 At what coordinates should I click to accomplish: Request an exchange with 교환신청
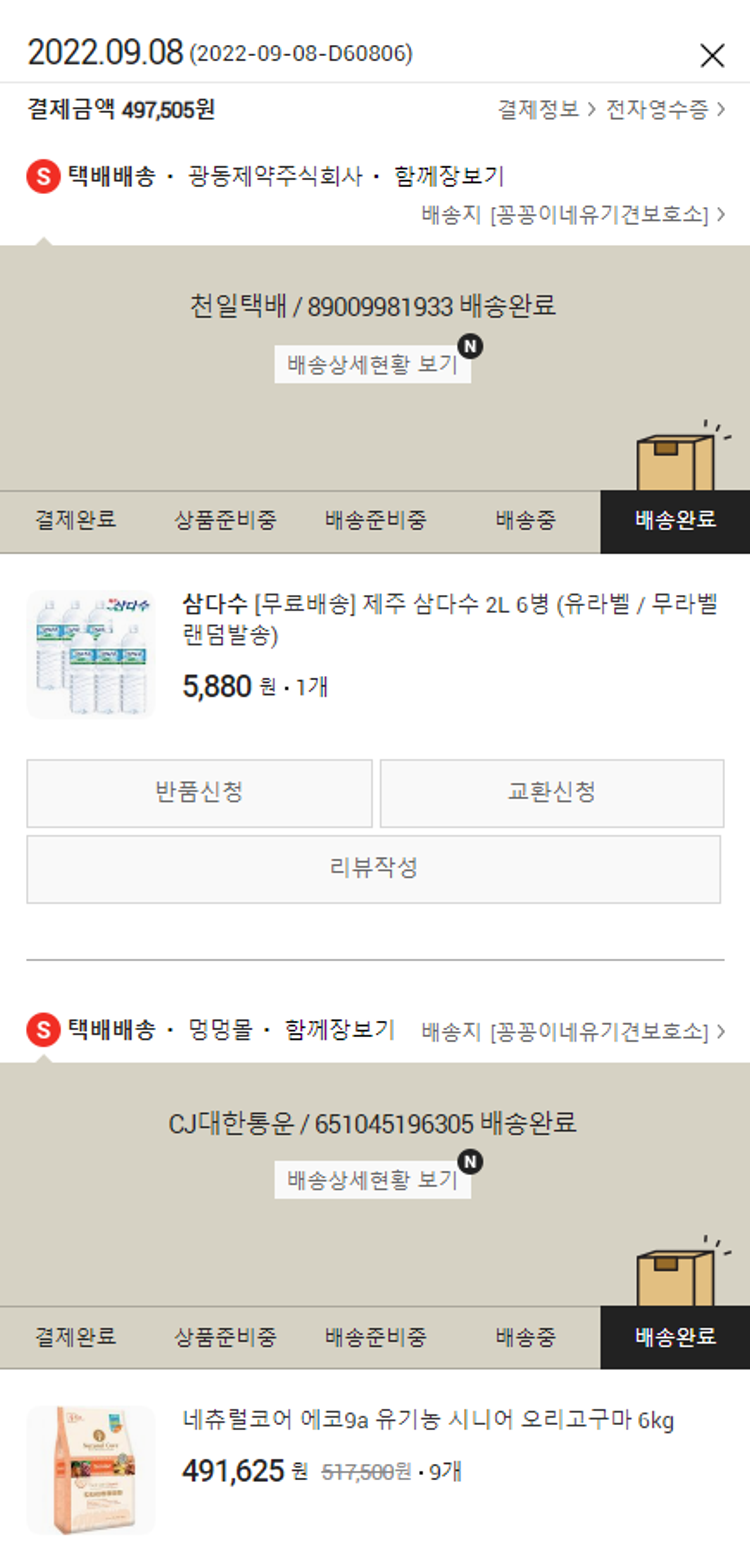(551, 793)
